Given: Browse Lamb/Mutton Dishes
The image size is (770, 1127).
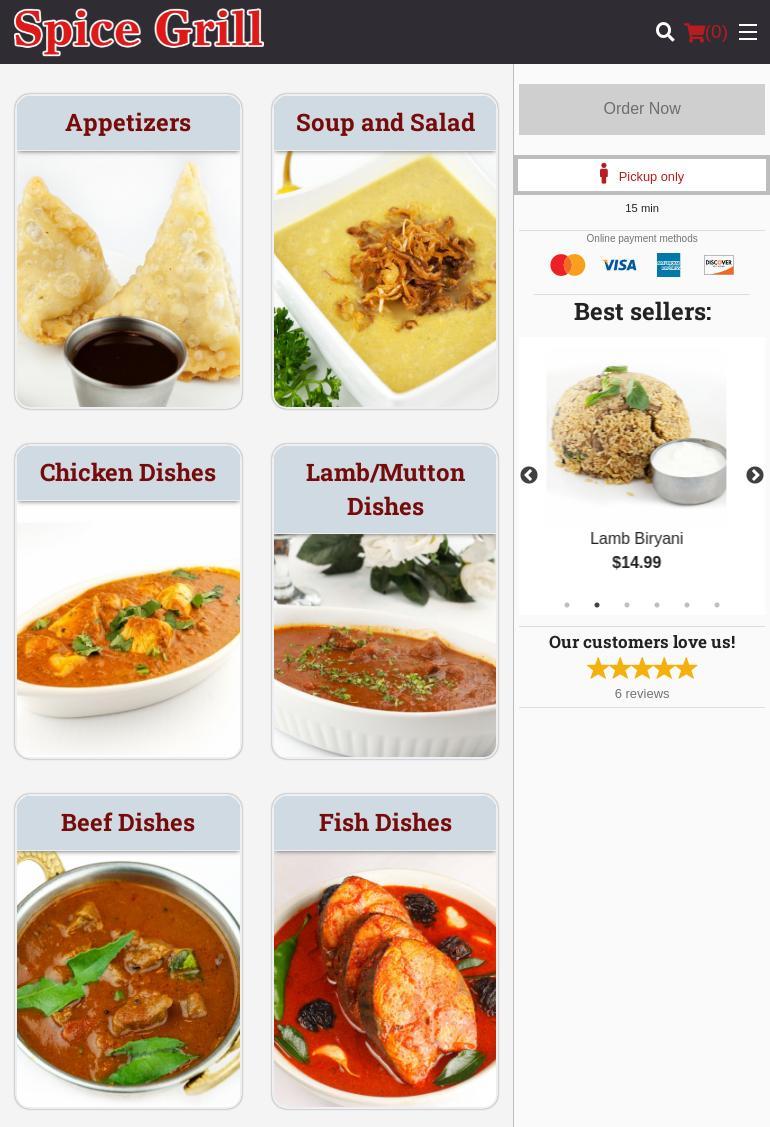Looking at the screenshot, I should pyautogui.click(x=385, y=601).
